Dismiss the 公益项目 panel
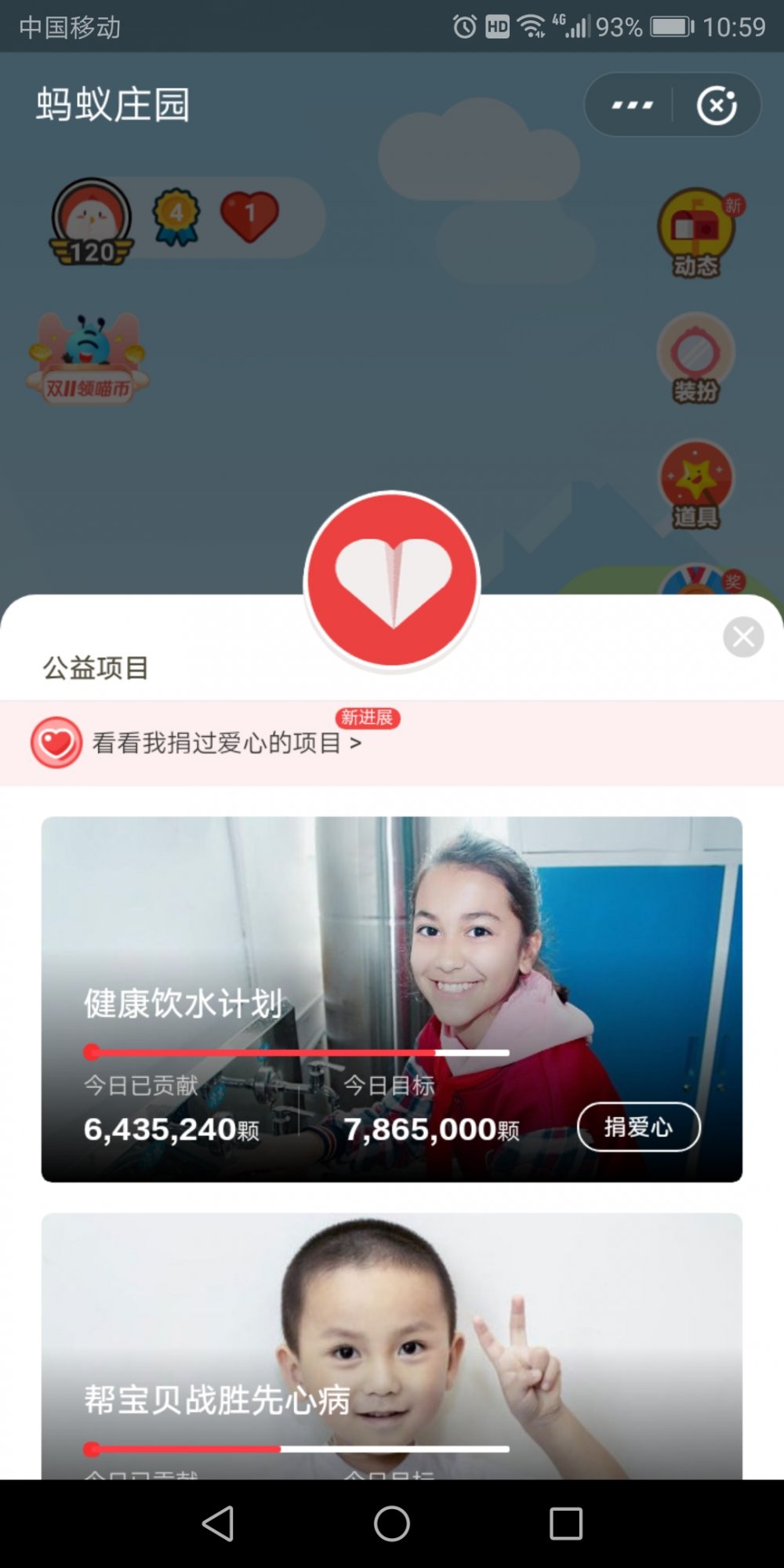This screenshot has height=1568, width=784. point(743,637)
